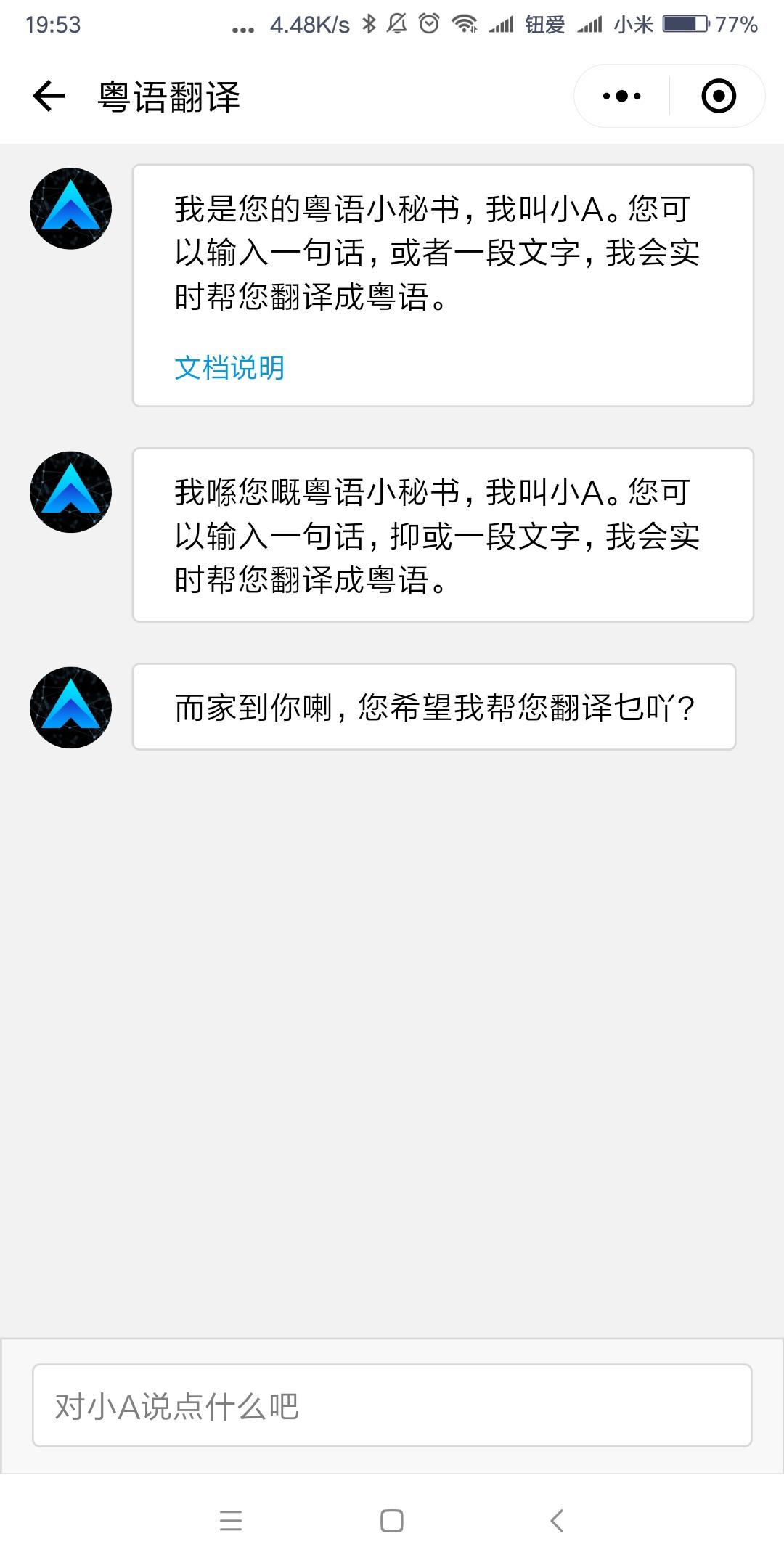784x1568 pixels.
Task: Open the 文档说明 documentation link
Action: (230, 367)
